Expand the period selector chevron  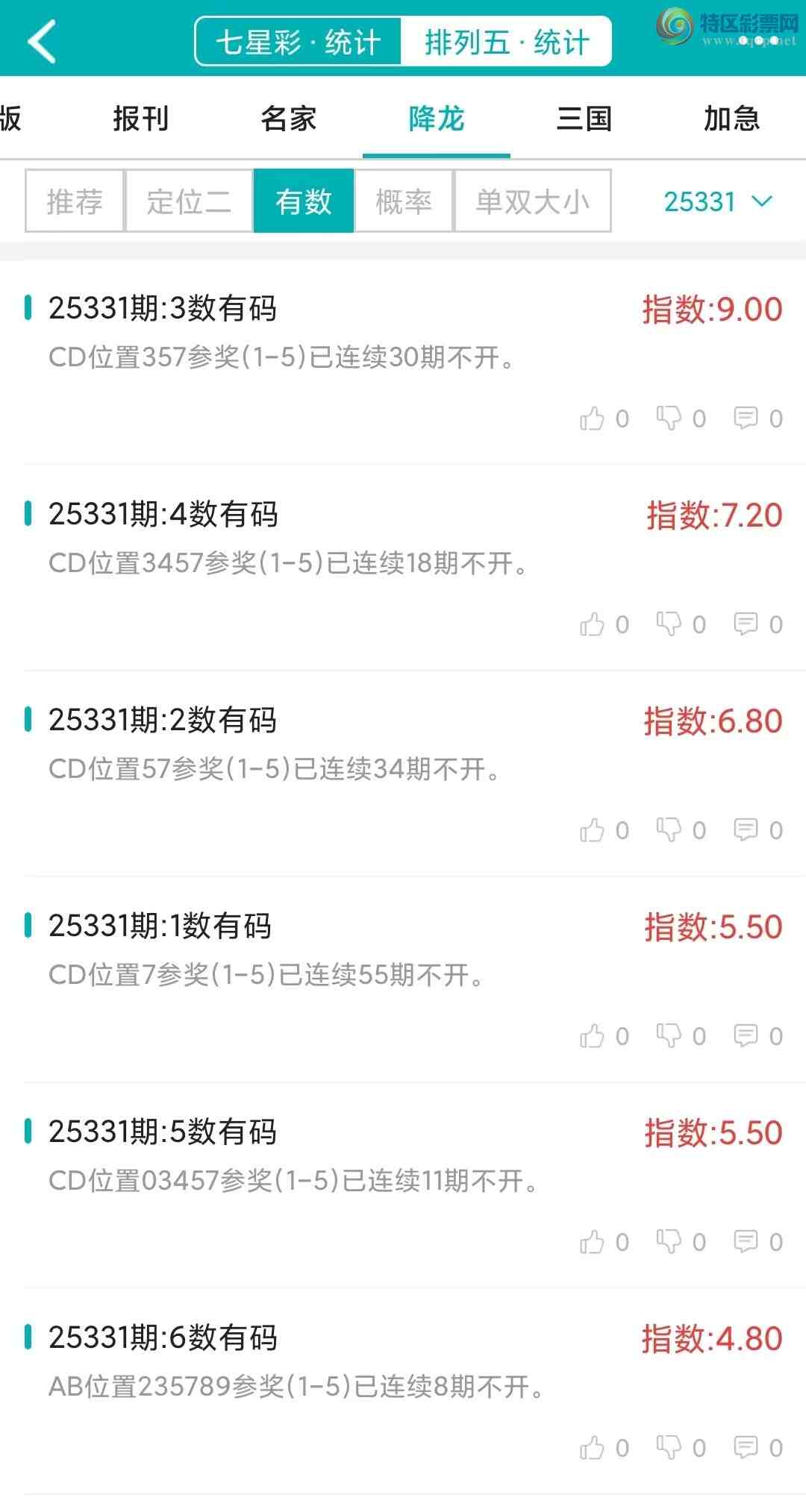coord(760,201)
